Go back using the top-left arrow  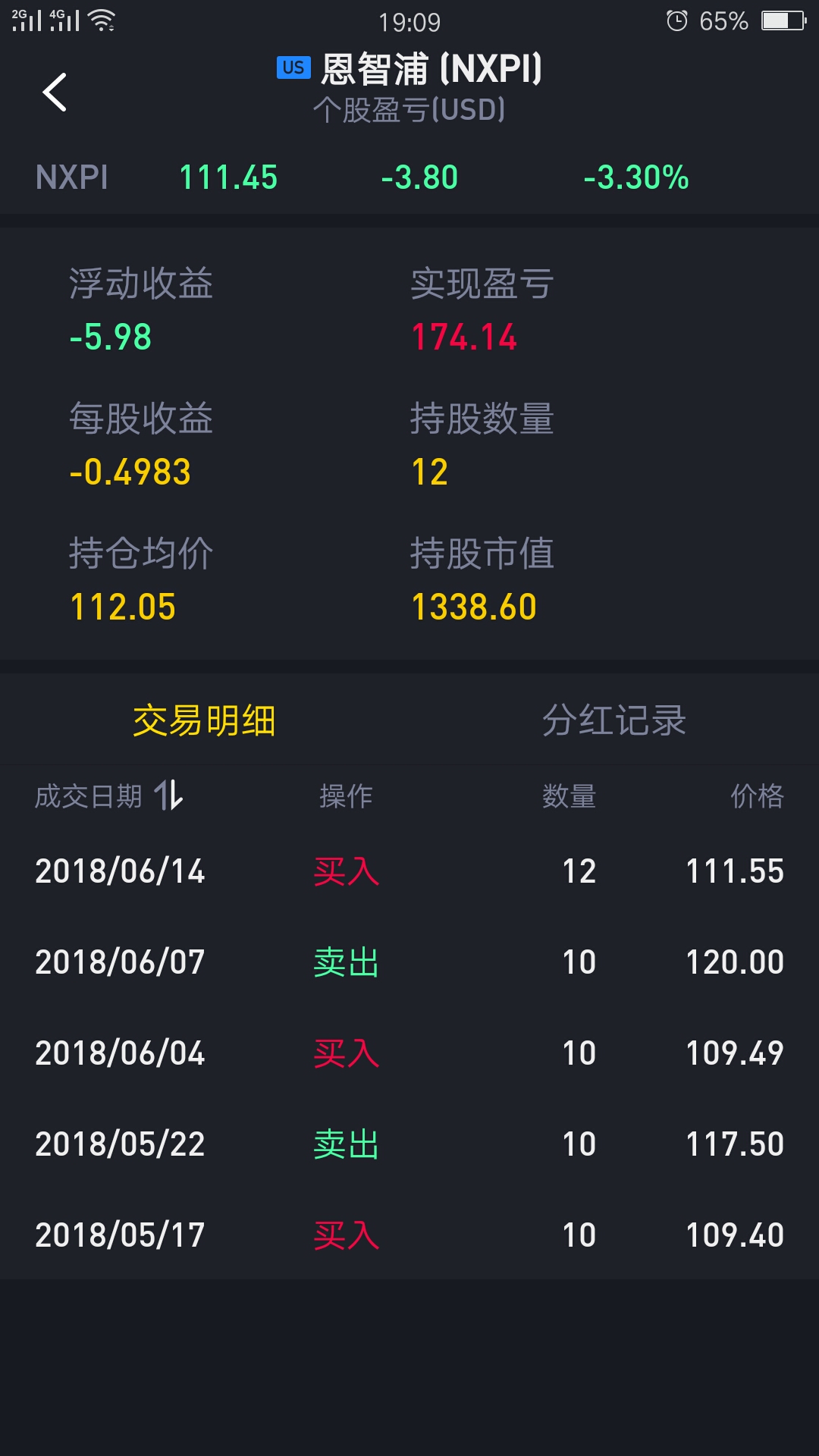55,93
